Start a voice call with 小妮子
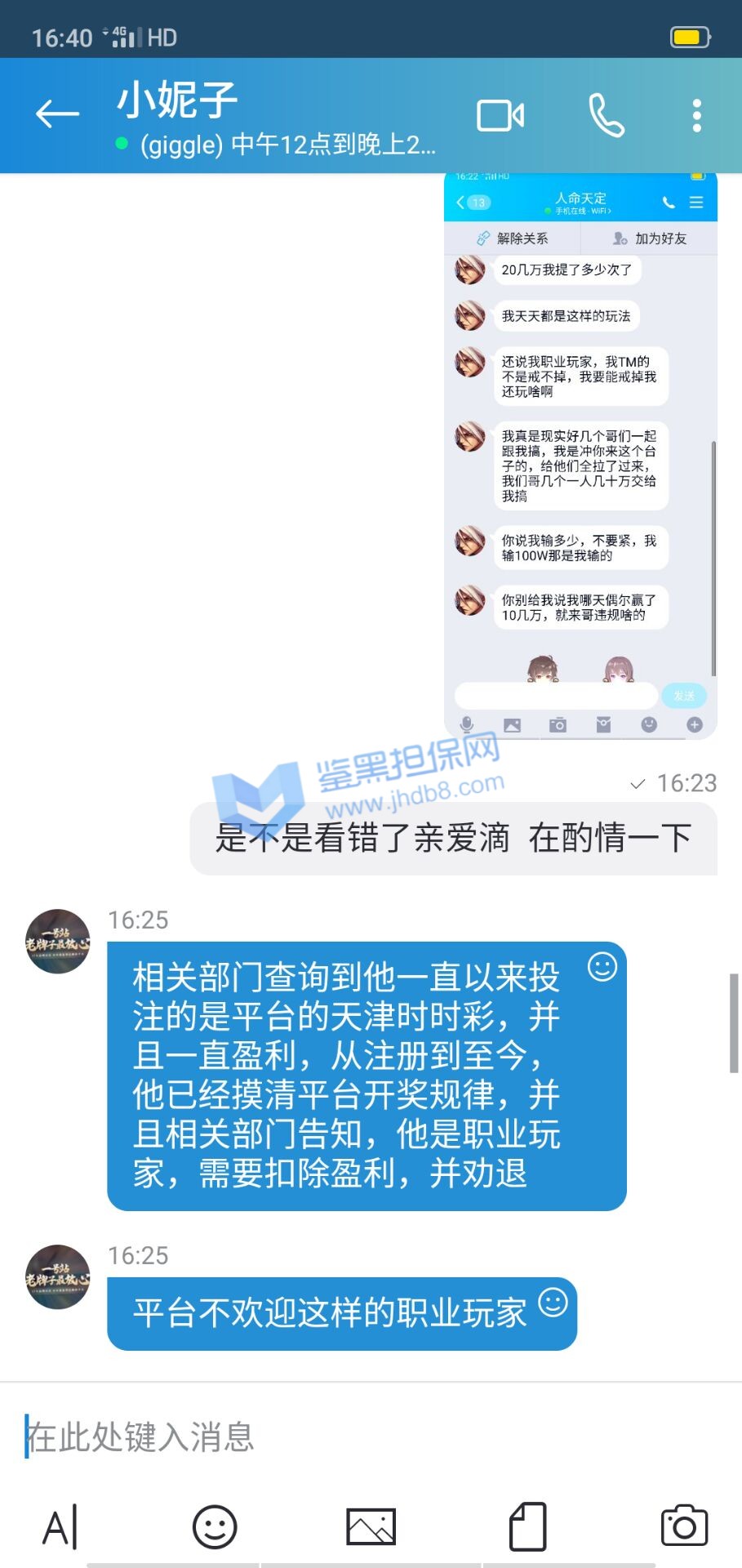742x1568 pixels. click(x=606, y=116)
